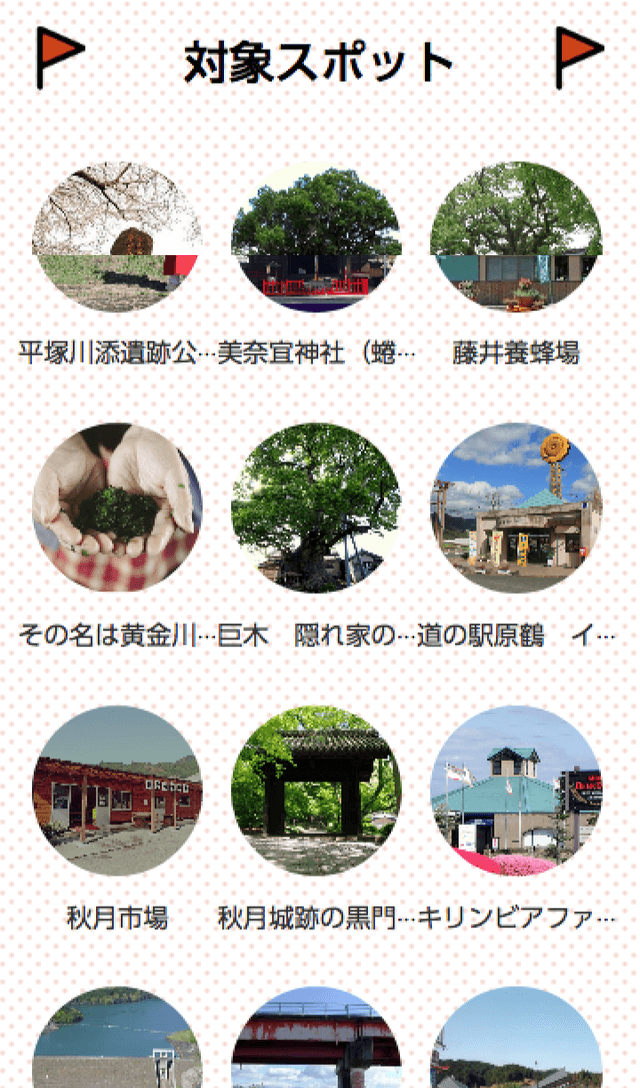The image size is (640, 1088).
Task: Open the 平塚川添遺跡公園 spot
Action: click(x=117, y=237)
